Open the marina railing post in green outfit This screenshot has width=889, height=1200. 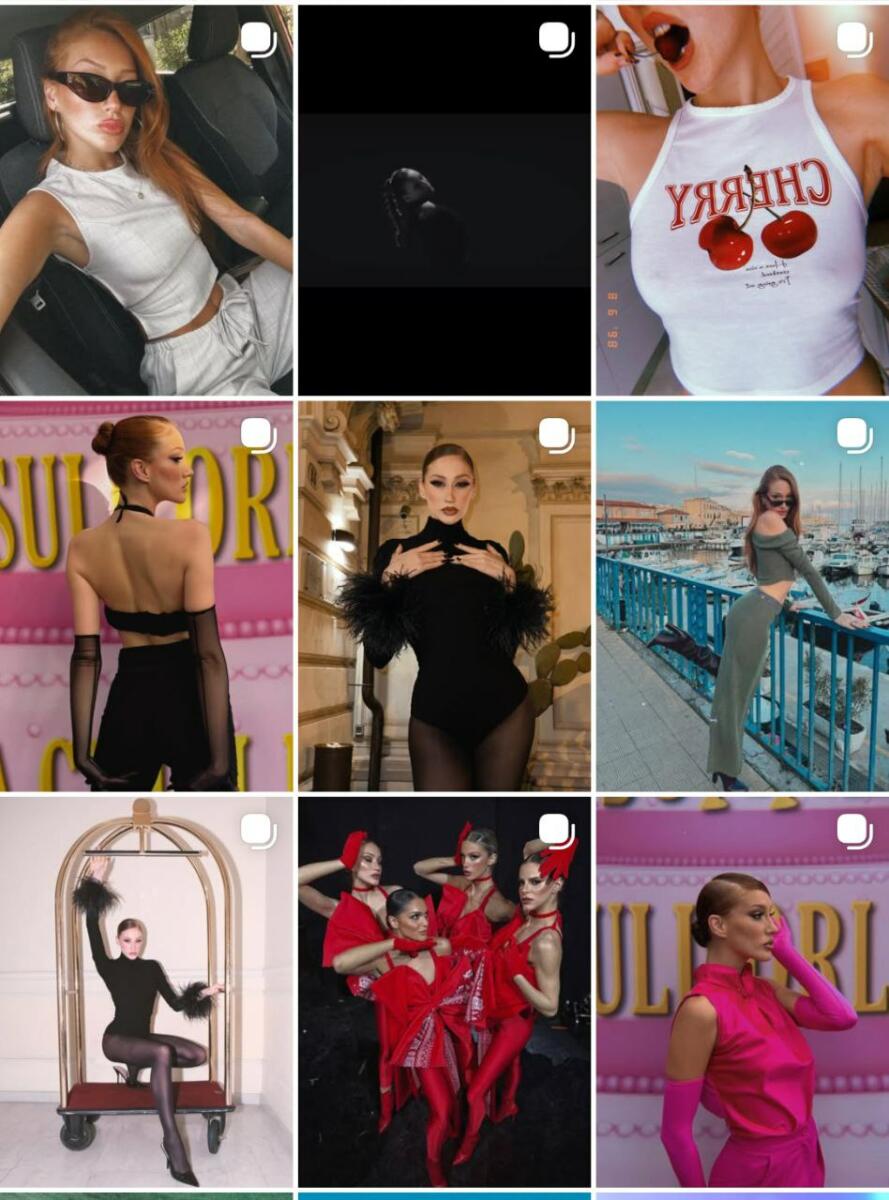(x=742, y=596)
